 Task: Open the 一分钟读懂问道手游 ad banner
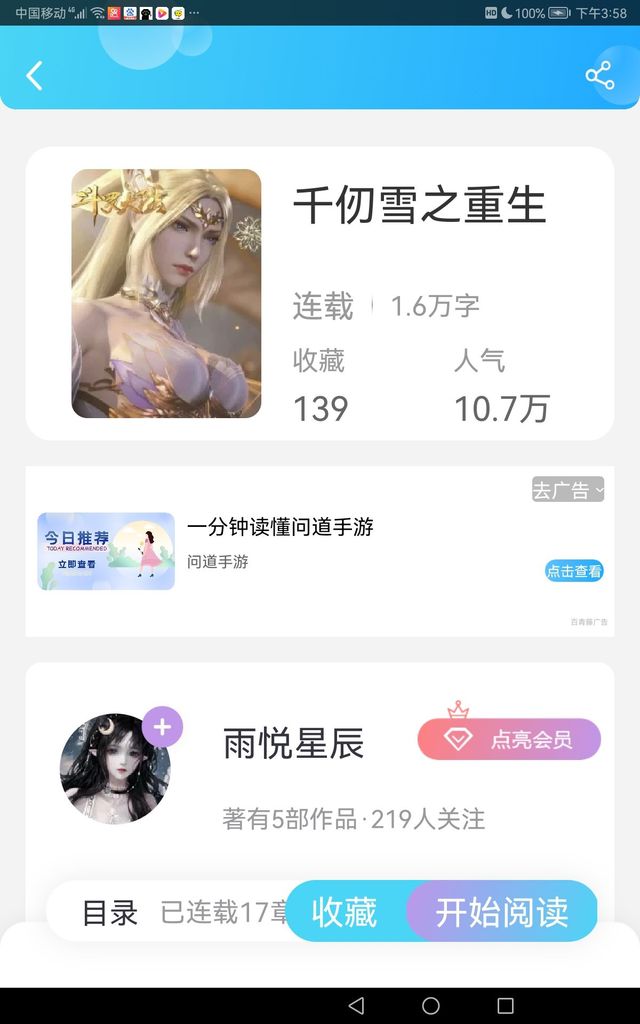tap(280, 528)
